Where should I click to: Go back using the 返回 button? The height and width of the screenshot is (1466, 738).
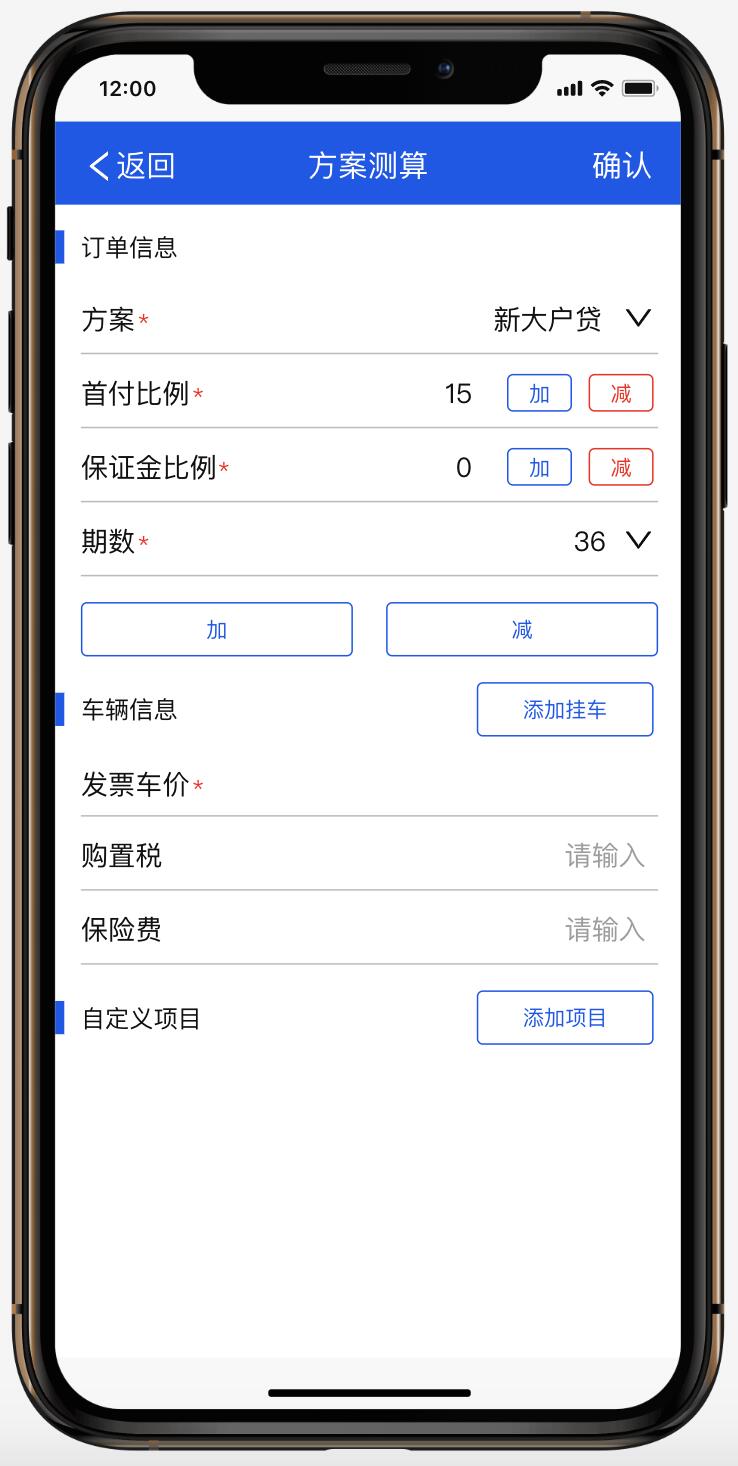pyautogui.click(x=132, y=165)
